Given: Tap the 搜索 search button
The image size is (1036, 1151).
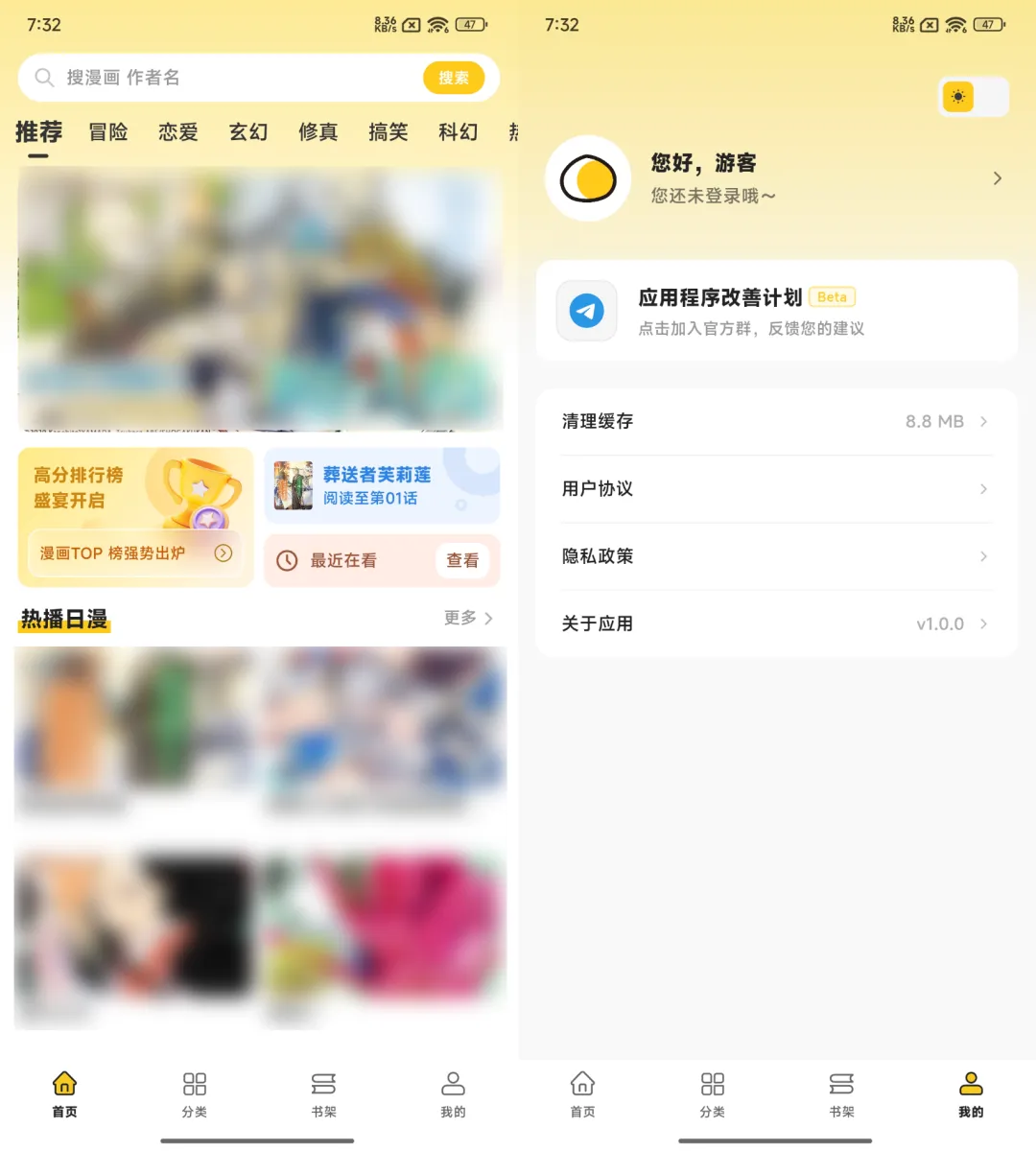Looking at the screenshot, I should coord(454,78).
